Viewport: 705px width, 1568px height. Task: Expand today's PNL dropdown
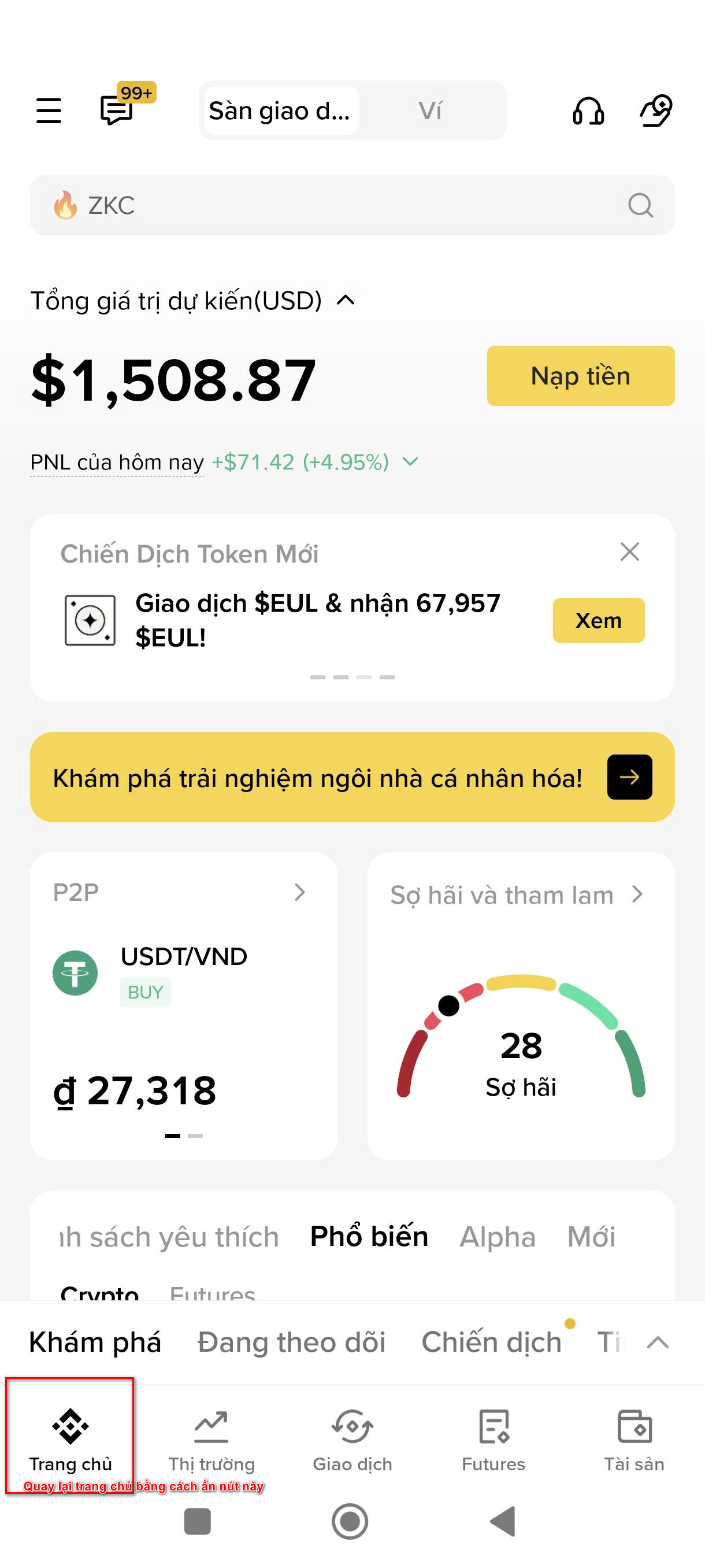click(411, 462)
